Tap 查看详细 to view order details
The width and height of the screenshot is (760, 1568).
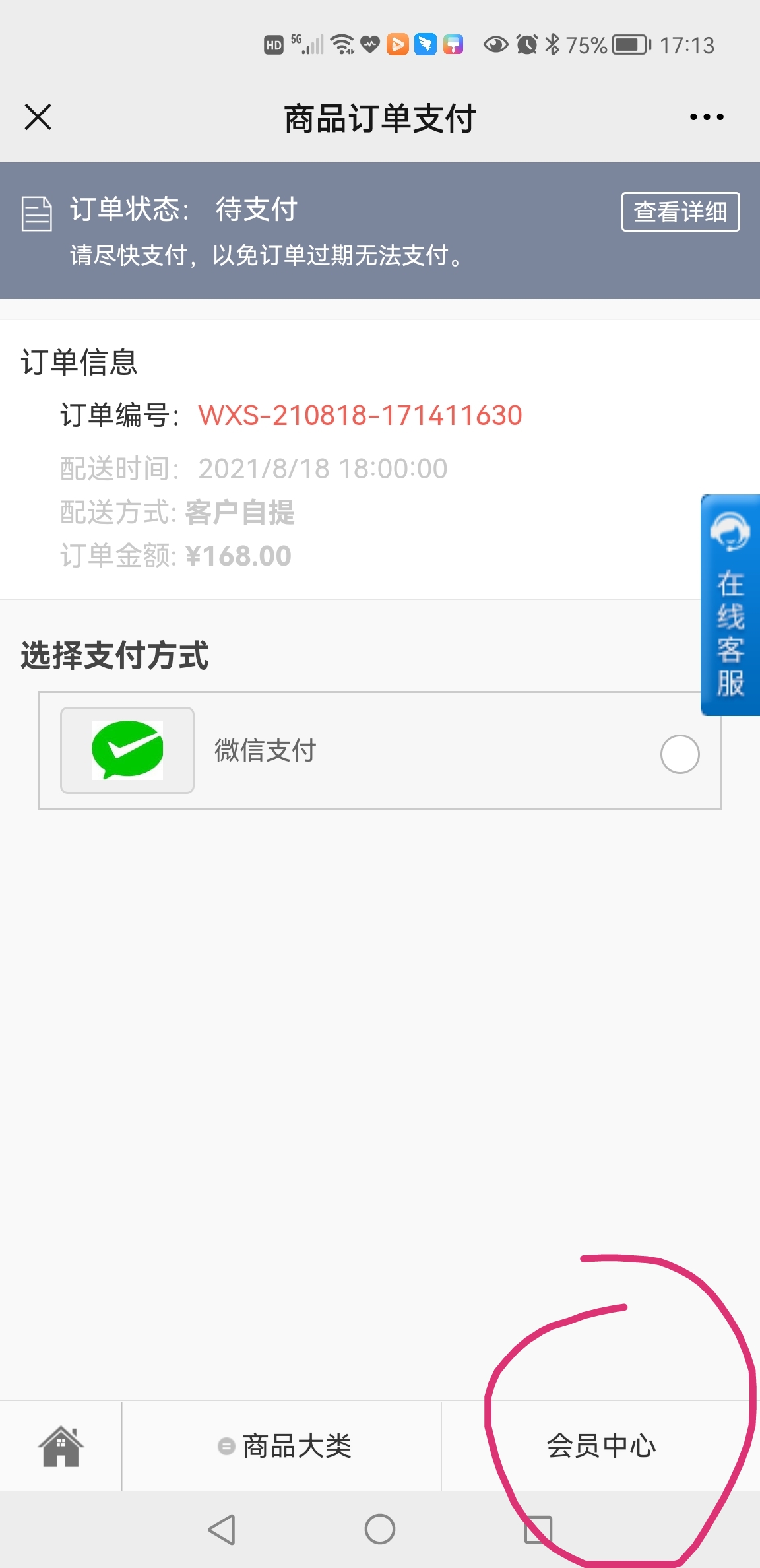pyautogui.click(x=680, y=212)
